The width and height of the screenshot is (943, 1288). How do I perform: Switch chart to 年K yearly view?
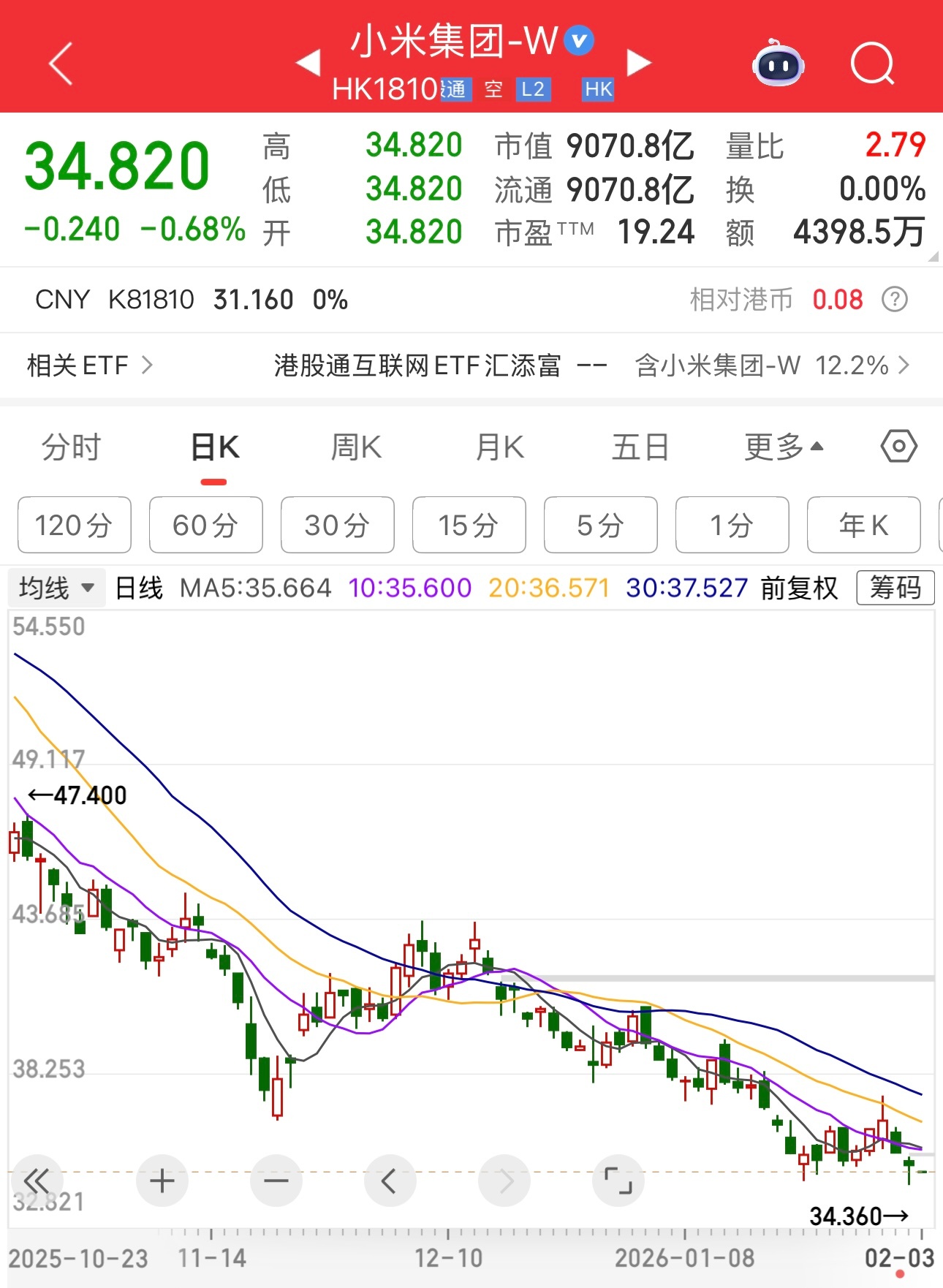tap(863, 524)
